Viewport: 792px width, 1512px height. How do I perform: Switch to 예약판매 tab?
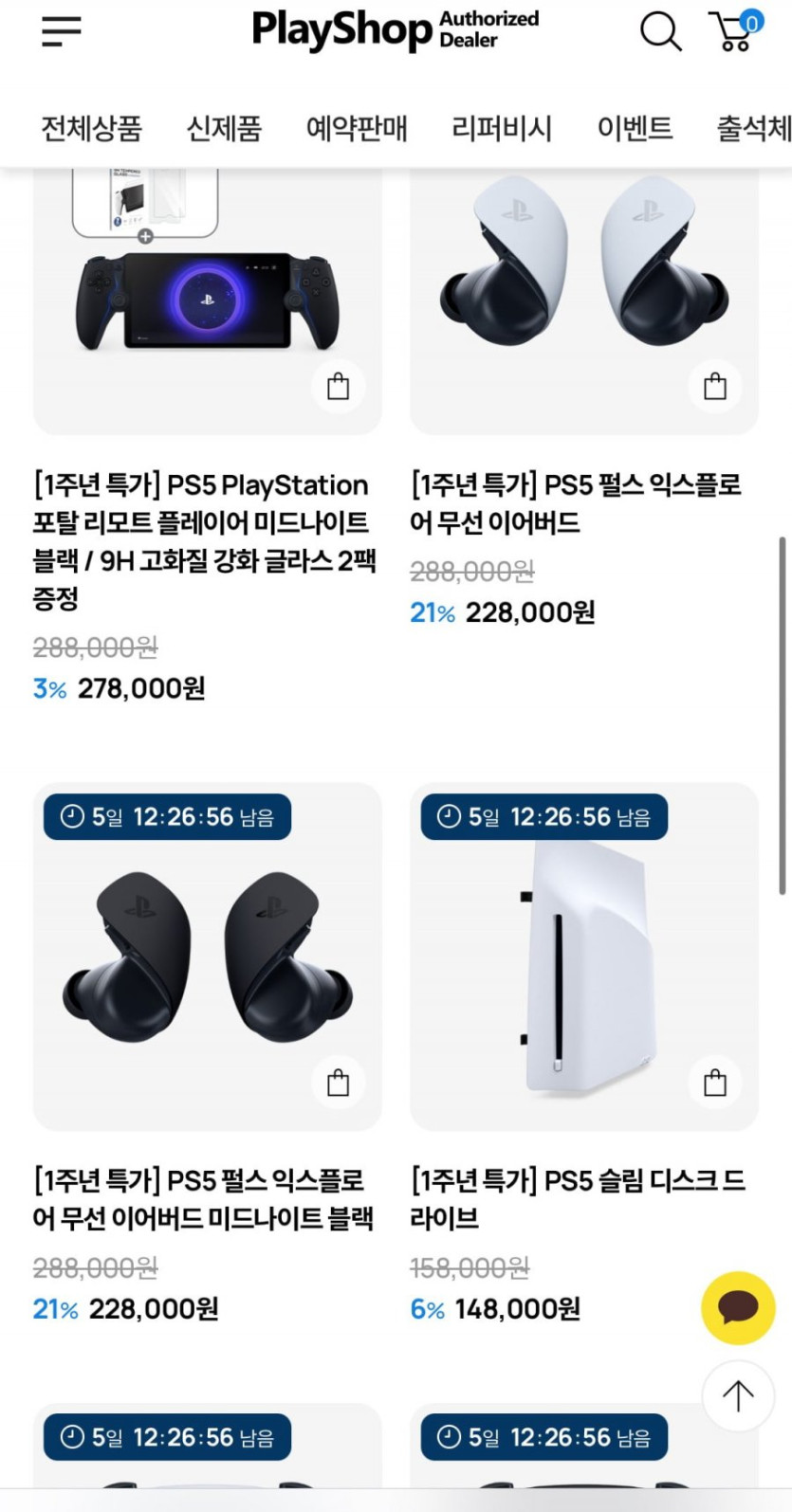coord(357,128)
